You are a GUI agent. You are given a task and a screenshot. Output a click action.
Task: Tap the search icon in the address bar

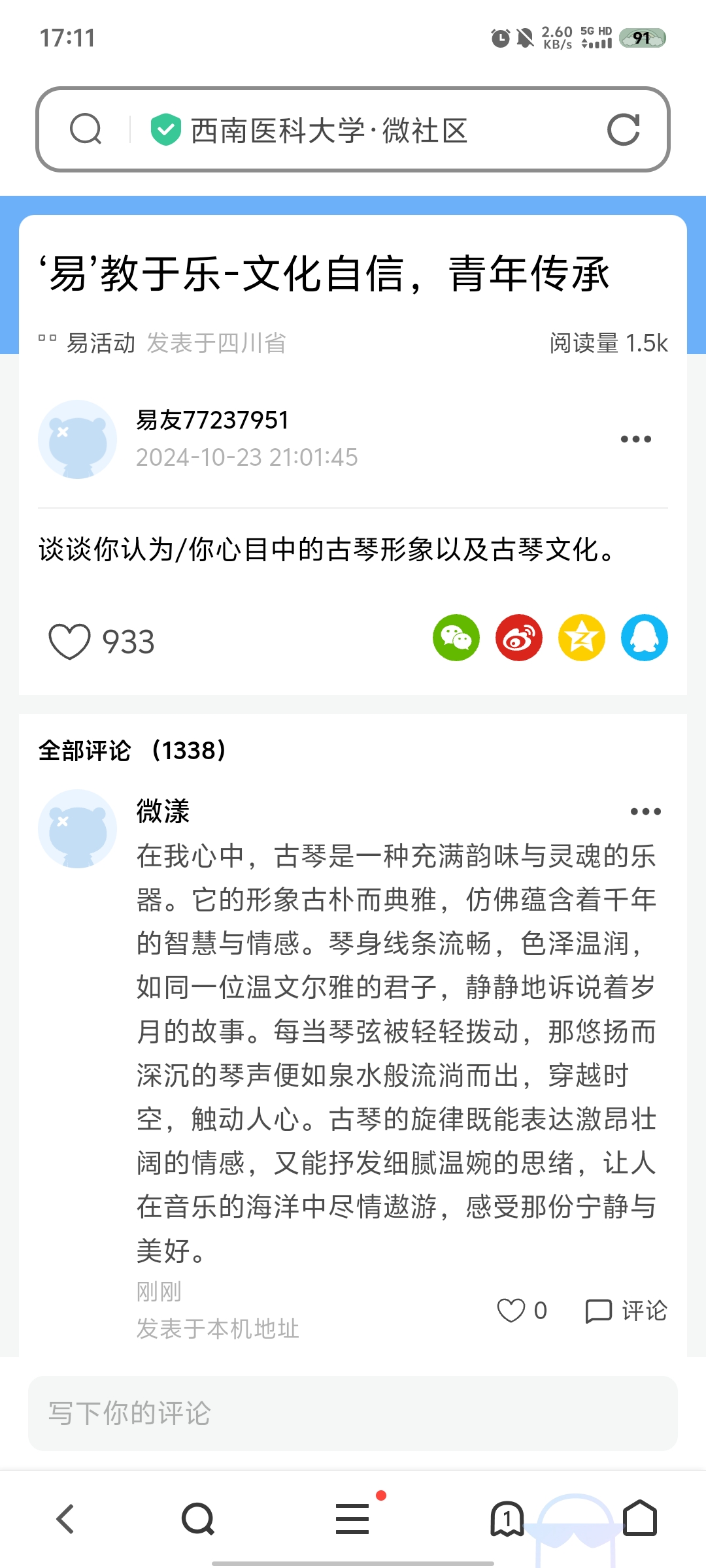(86, 129)
